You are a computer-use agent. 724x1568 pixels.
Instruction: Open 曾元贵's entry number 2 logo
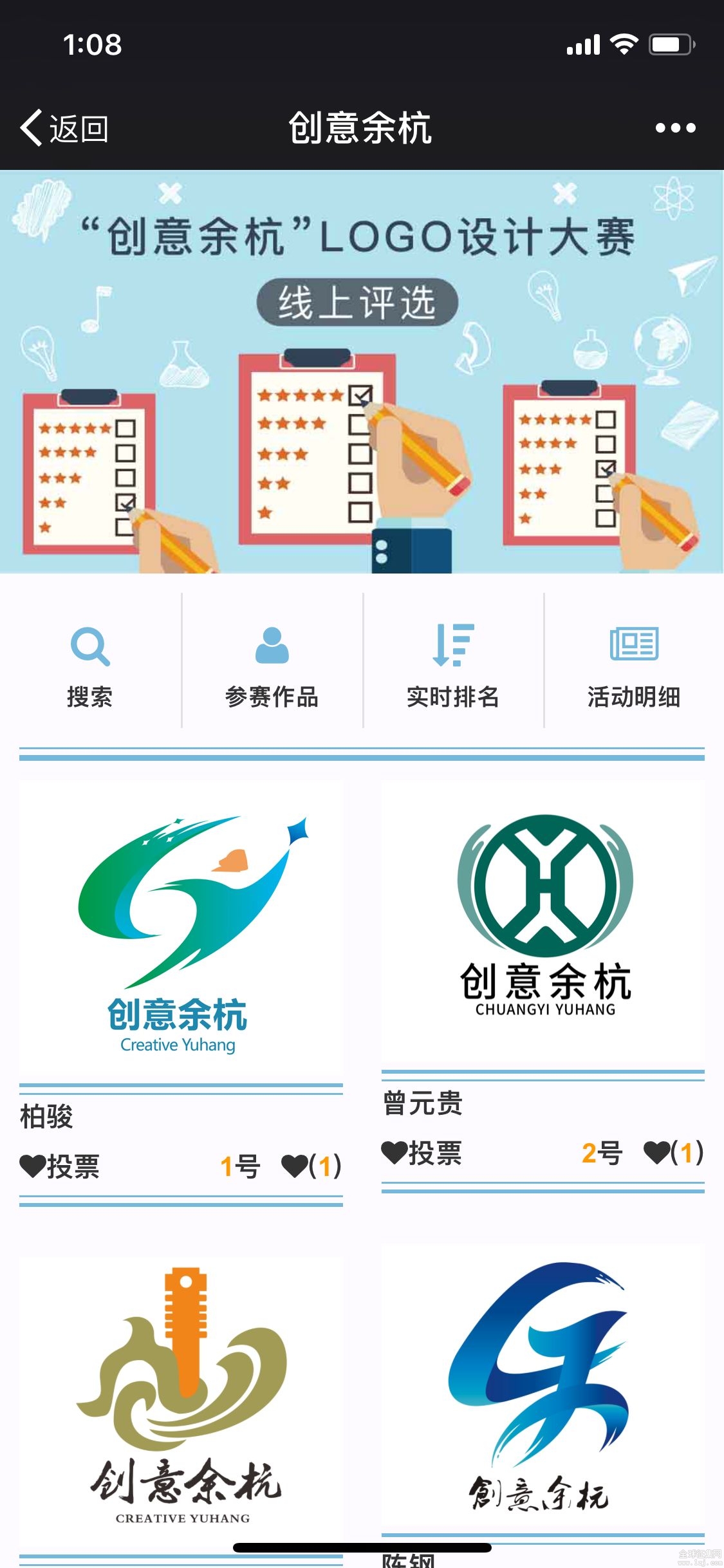[543, 920]
